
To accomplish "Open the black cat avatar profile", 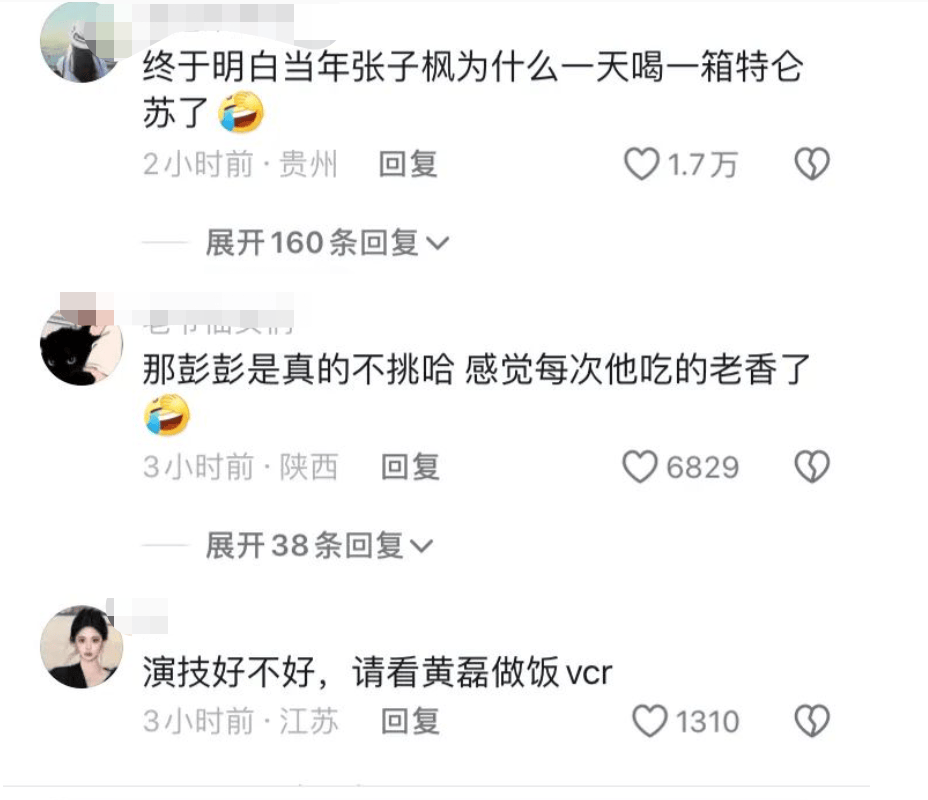I will tap(81, 347).
